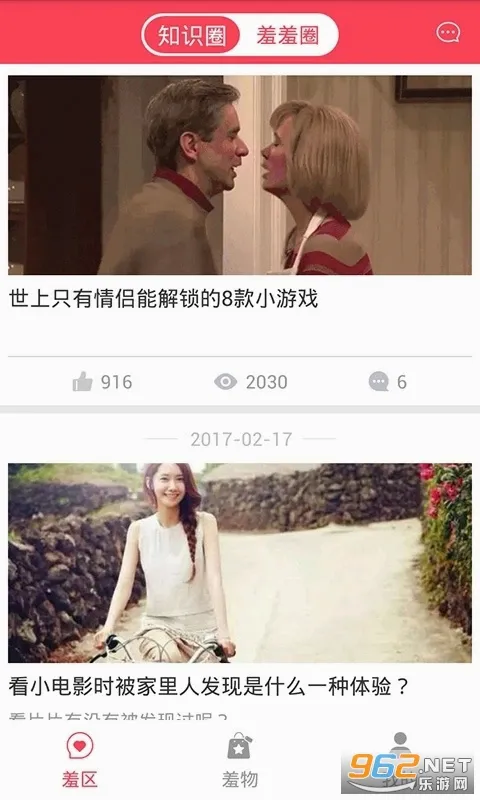This screenshot has width=480, height=800.
Task: Open the 看小电影时被家里人发现 article
Action: click(209, 686)
